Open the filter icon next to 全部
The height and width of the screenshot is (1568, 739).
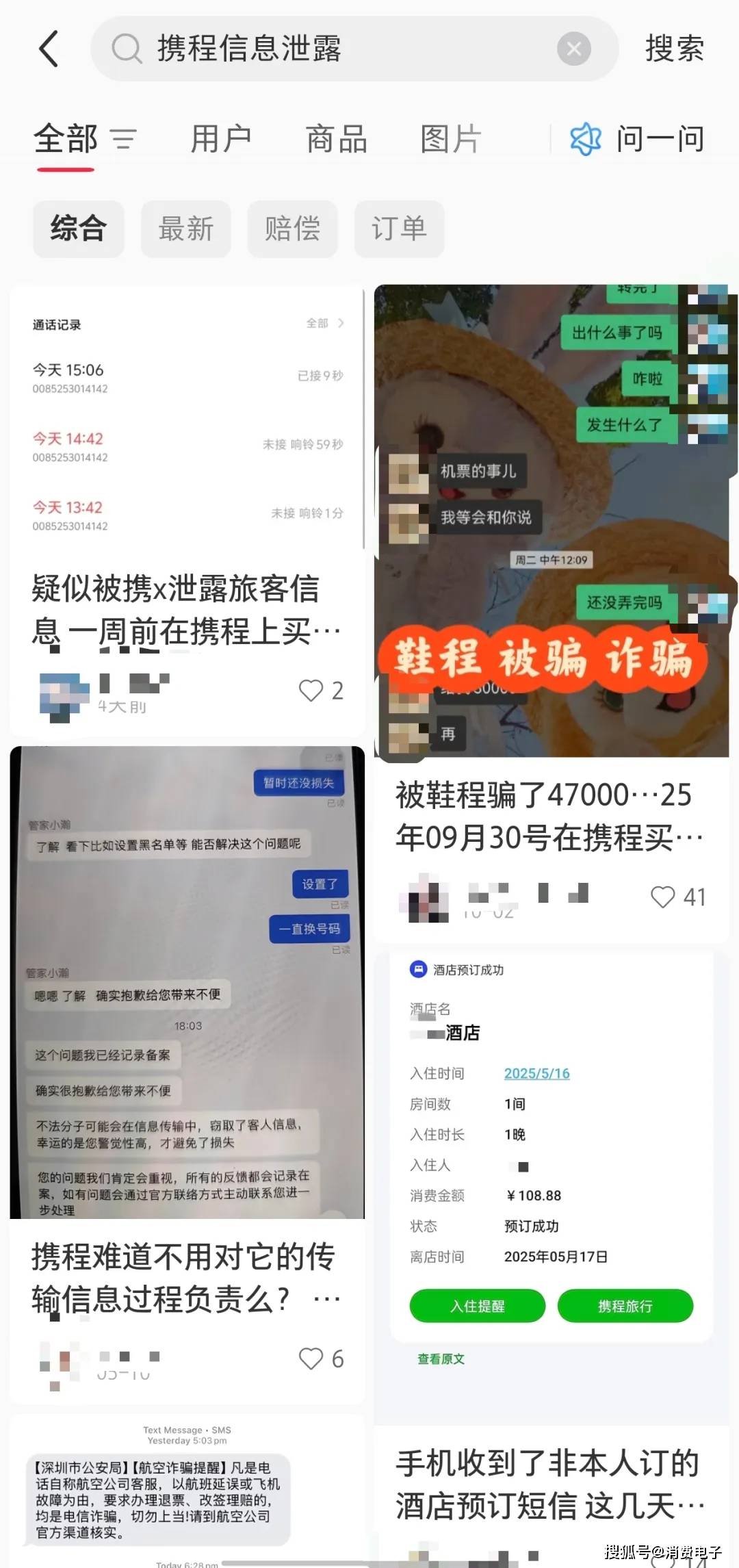[124, 139]
